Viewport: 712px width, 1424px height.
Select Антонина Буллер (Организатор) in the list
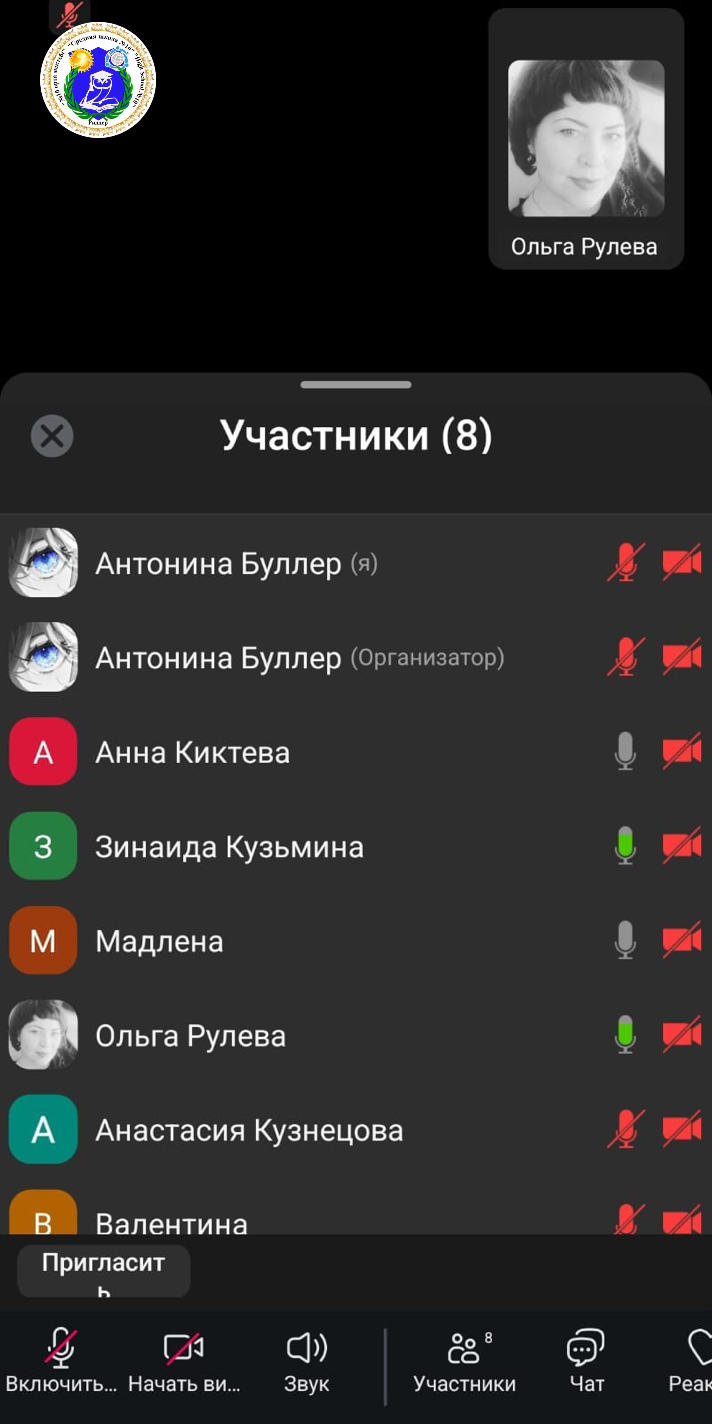click(x=299, y=658)
